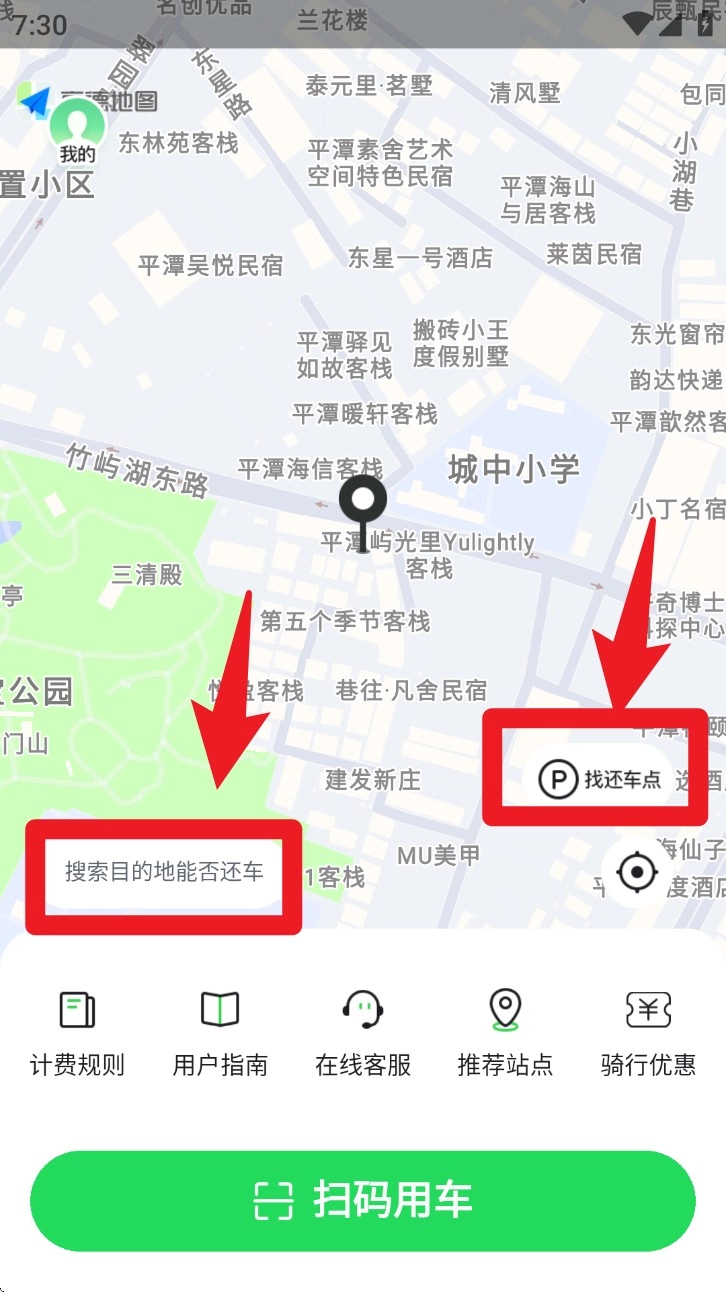
Task: Open the 用户指南 user guide
Action: click(x=220, y=1032)
